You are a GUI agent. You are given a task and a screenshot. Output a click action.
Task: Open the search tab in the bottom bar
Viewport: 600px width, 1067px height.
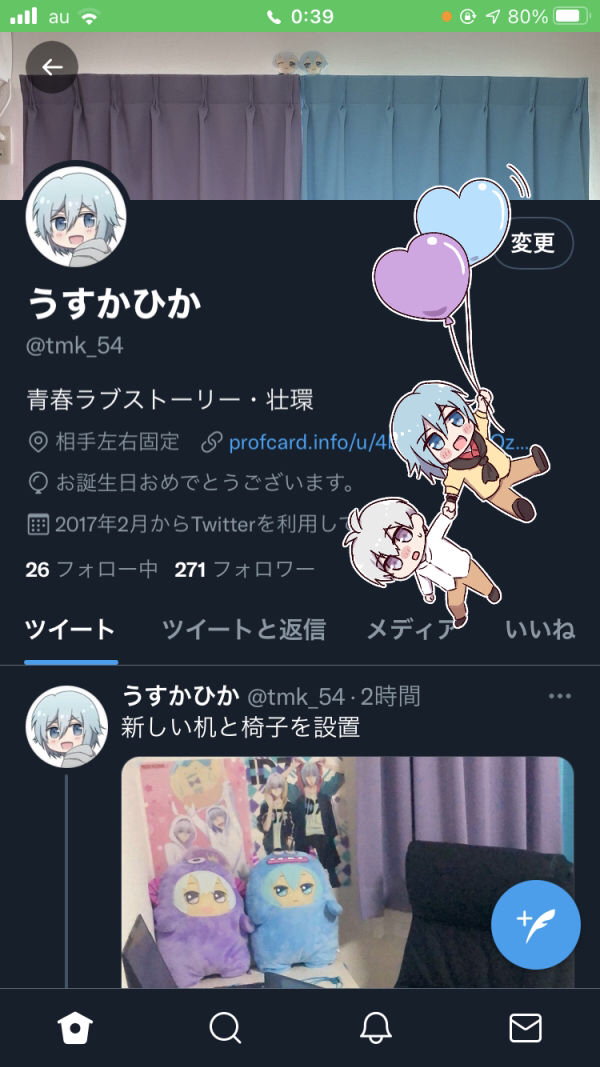click(x=225, y=1027)
